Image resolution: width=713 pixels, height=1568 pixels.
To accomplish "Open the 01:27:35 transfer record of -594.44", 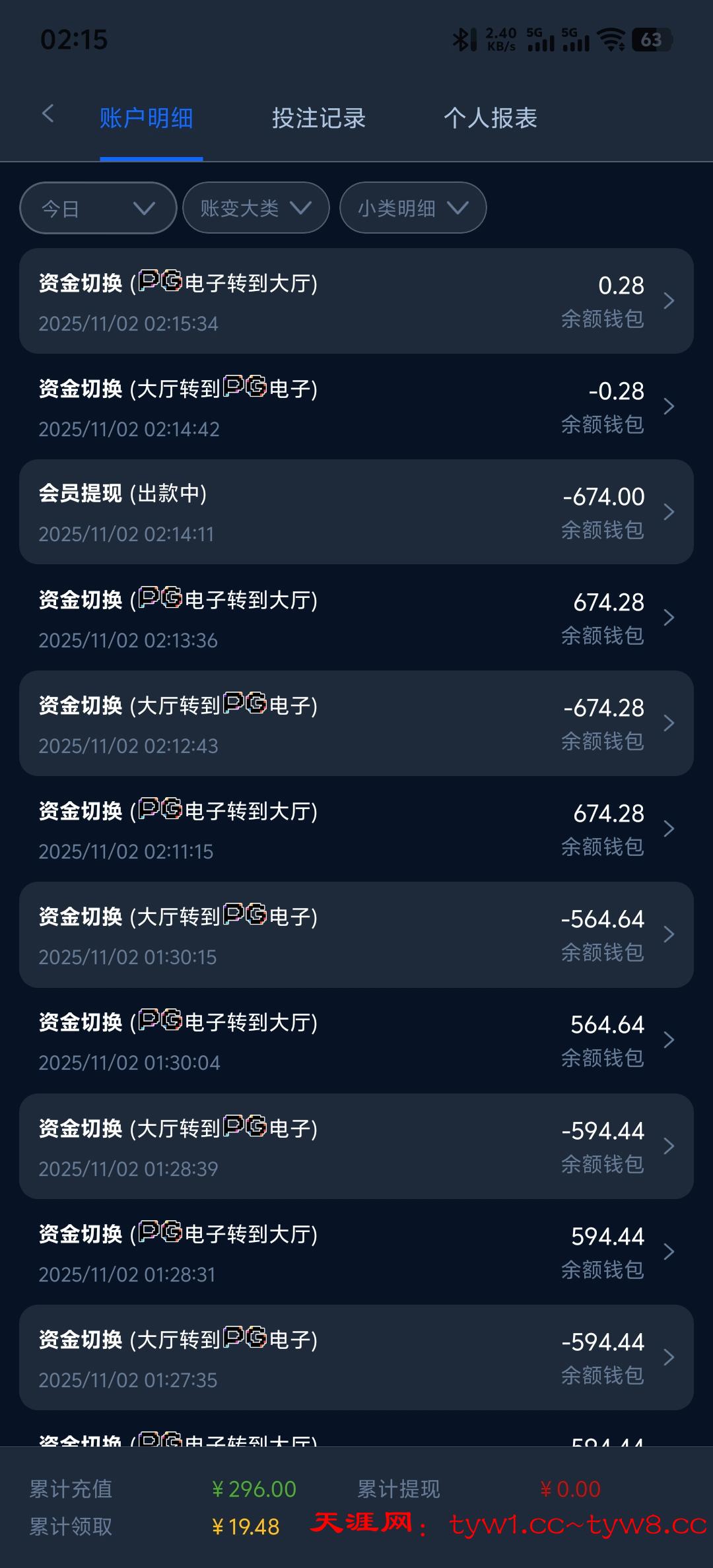I will click(x=356, y=1357).
